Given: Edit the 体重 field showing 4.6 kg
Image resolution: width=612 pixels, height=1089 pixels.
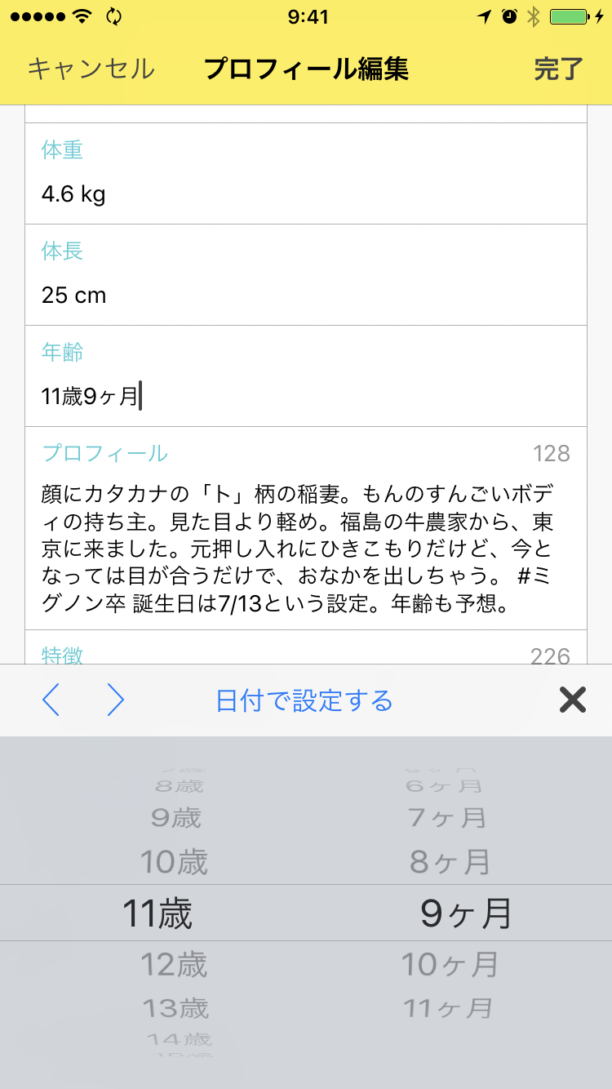Looking at the screenshot, I should [x=306, y=174].
